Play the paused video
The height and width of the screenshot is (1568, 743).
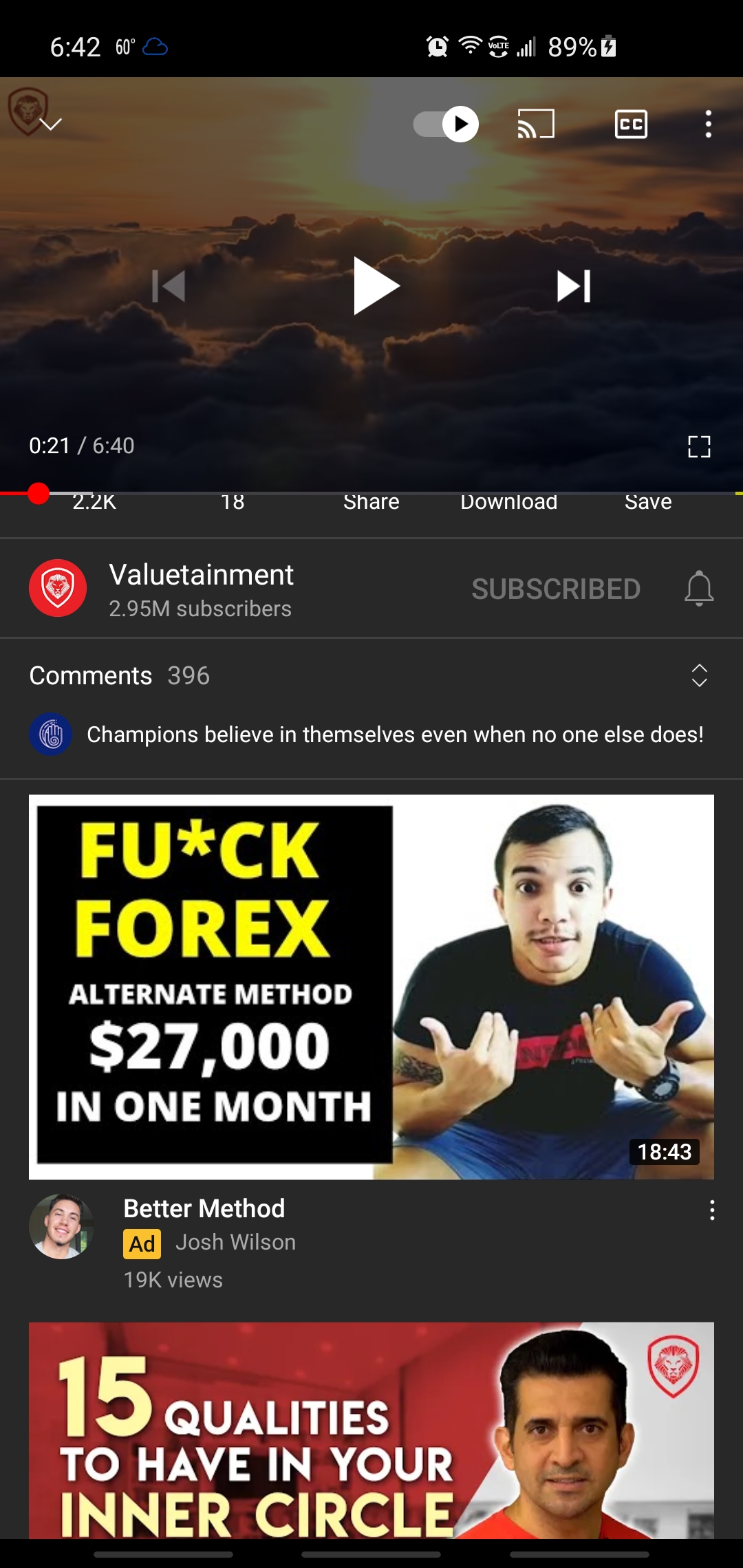375,286
